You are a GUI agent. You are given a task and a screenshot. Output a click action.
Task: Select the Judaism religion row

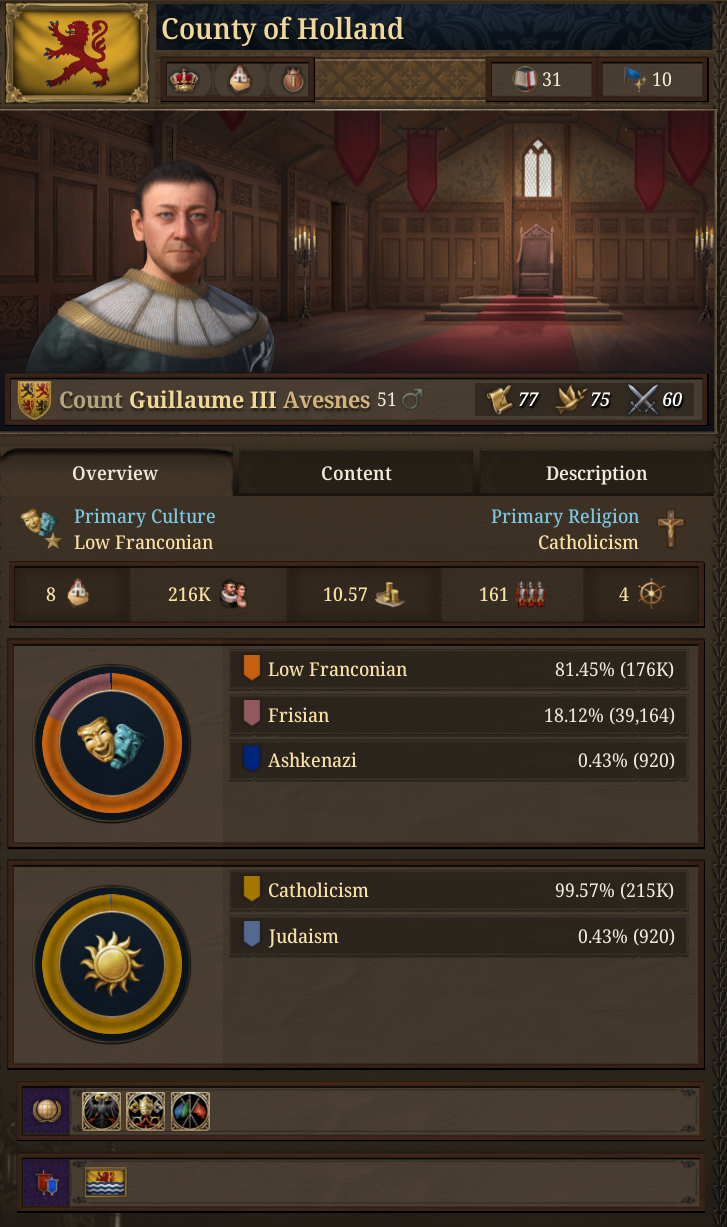pyautogui.click(x=459, y=937)
